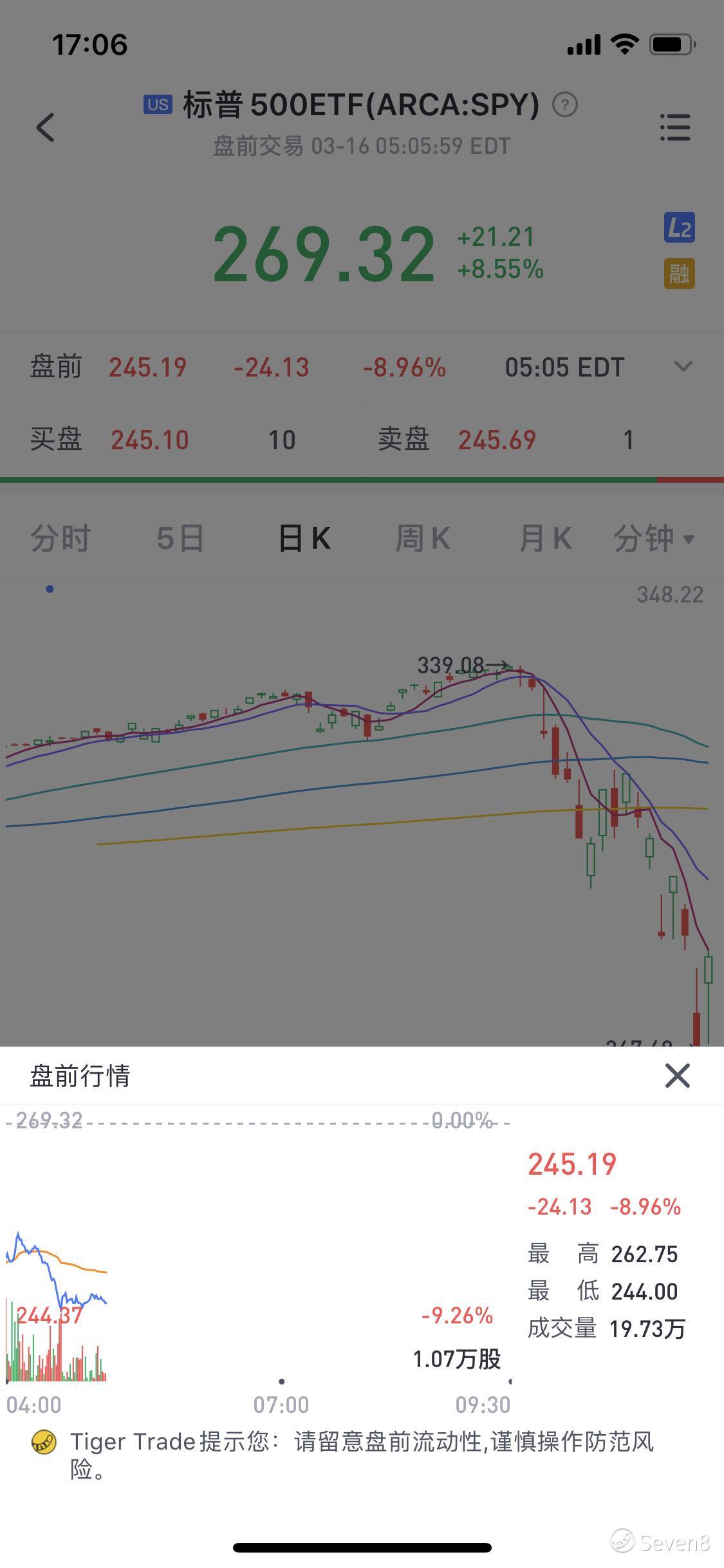Switch to the 月K chart tab
This screenshot has height=1568, width=724.
(546, 538)
